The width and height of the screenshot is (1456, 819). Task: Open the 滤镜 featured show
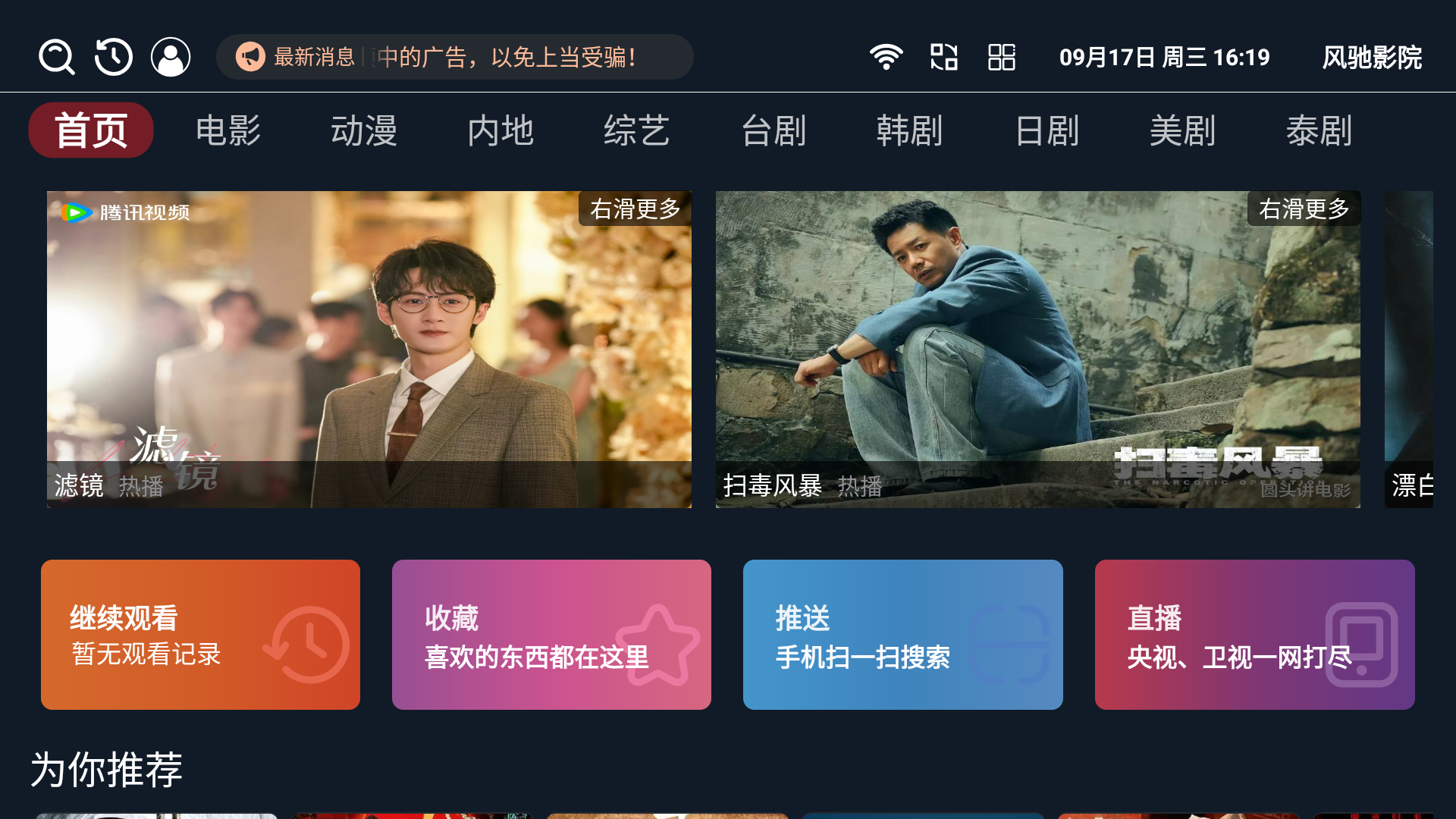coord(369,349)
